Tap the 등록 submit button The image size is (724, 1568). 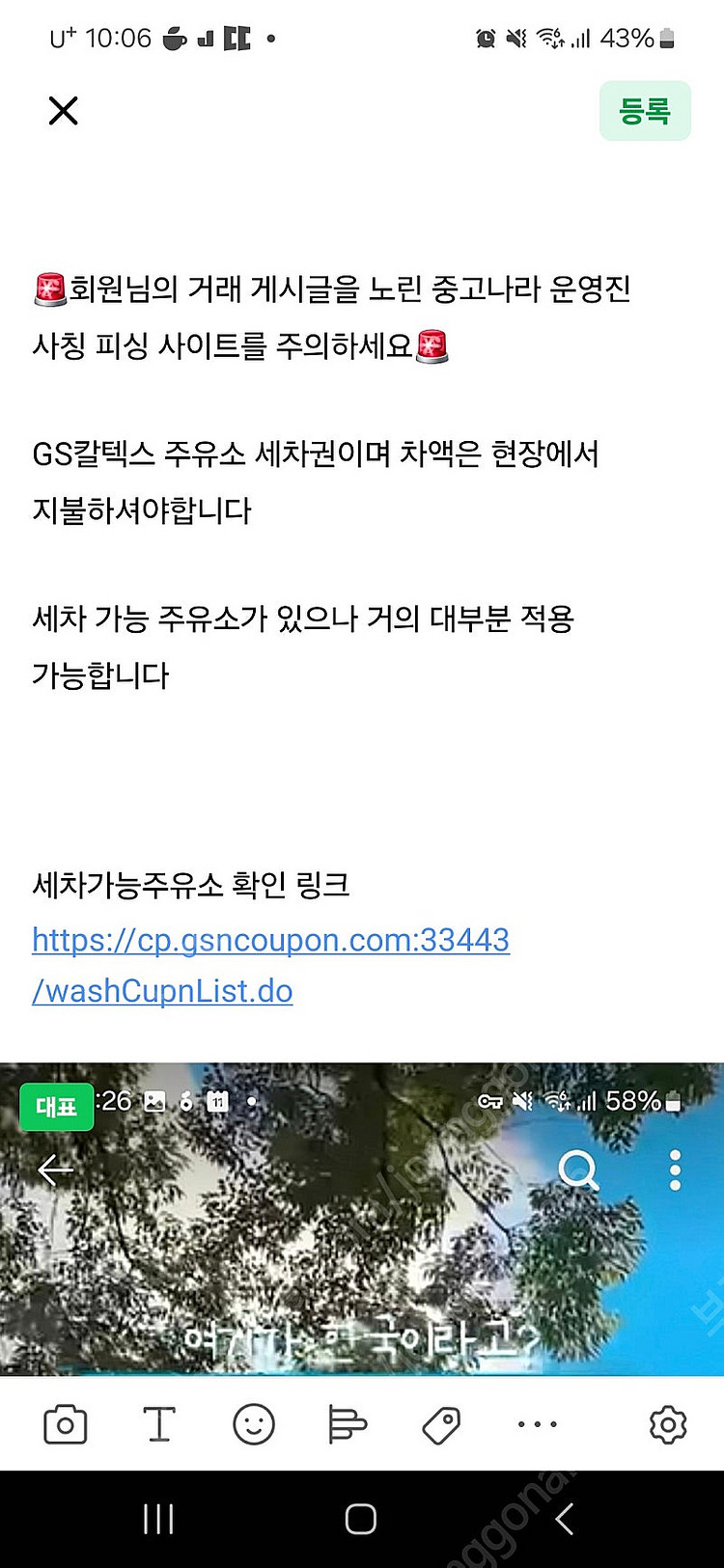coord(644,111)
